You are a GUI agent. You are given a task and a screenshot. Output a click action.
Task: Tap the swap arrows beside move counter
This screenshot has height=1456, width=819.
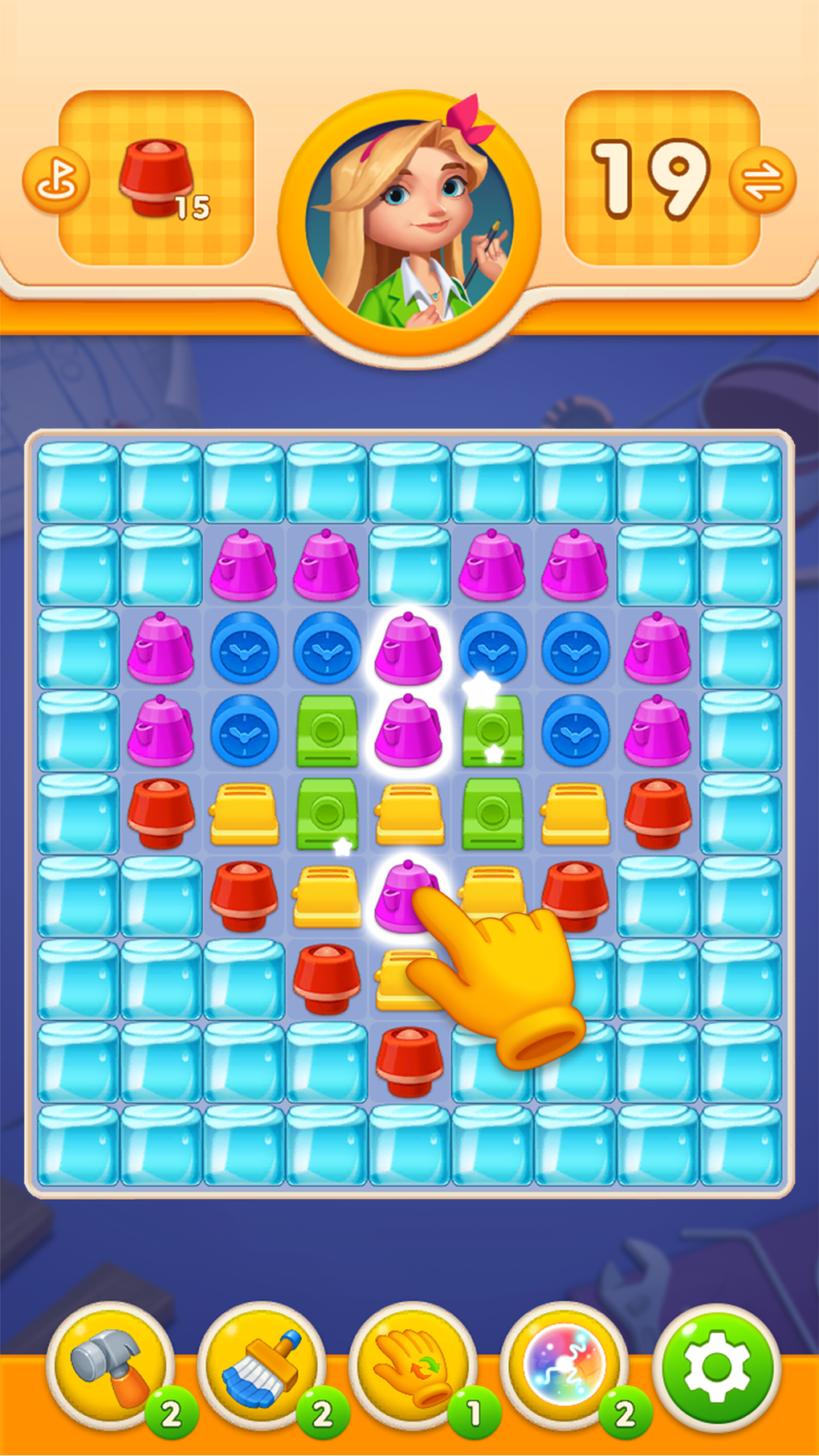tap(763, 179)
